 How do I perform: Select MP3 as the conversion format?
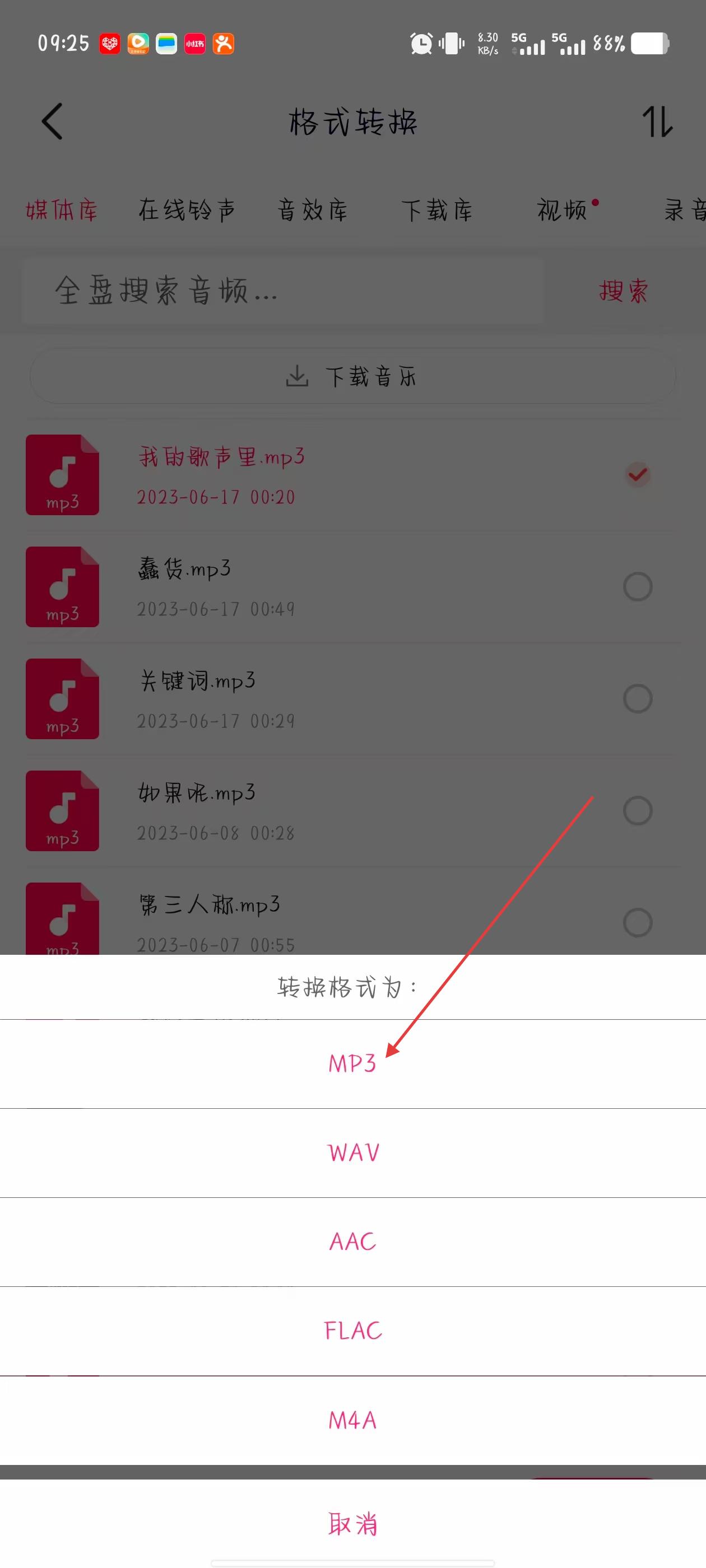(352, 1063)
